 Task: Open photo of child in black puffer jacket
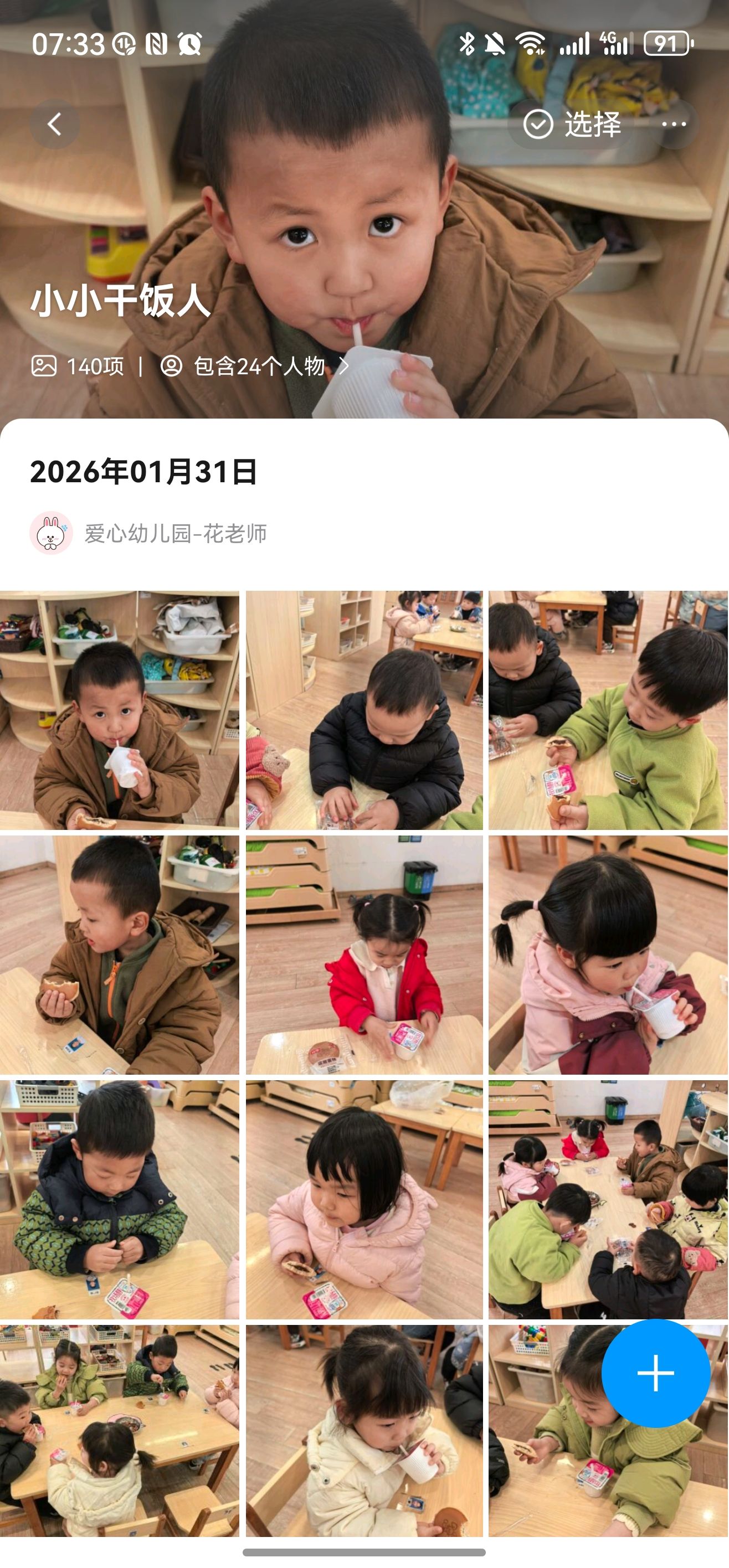pyautogui.click(x=364, y=710)
